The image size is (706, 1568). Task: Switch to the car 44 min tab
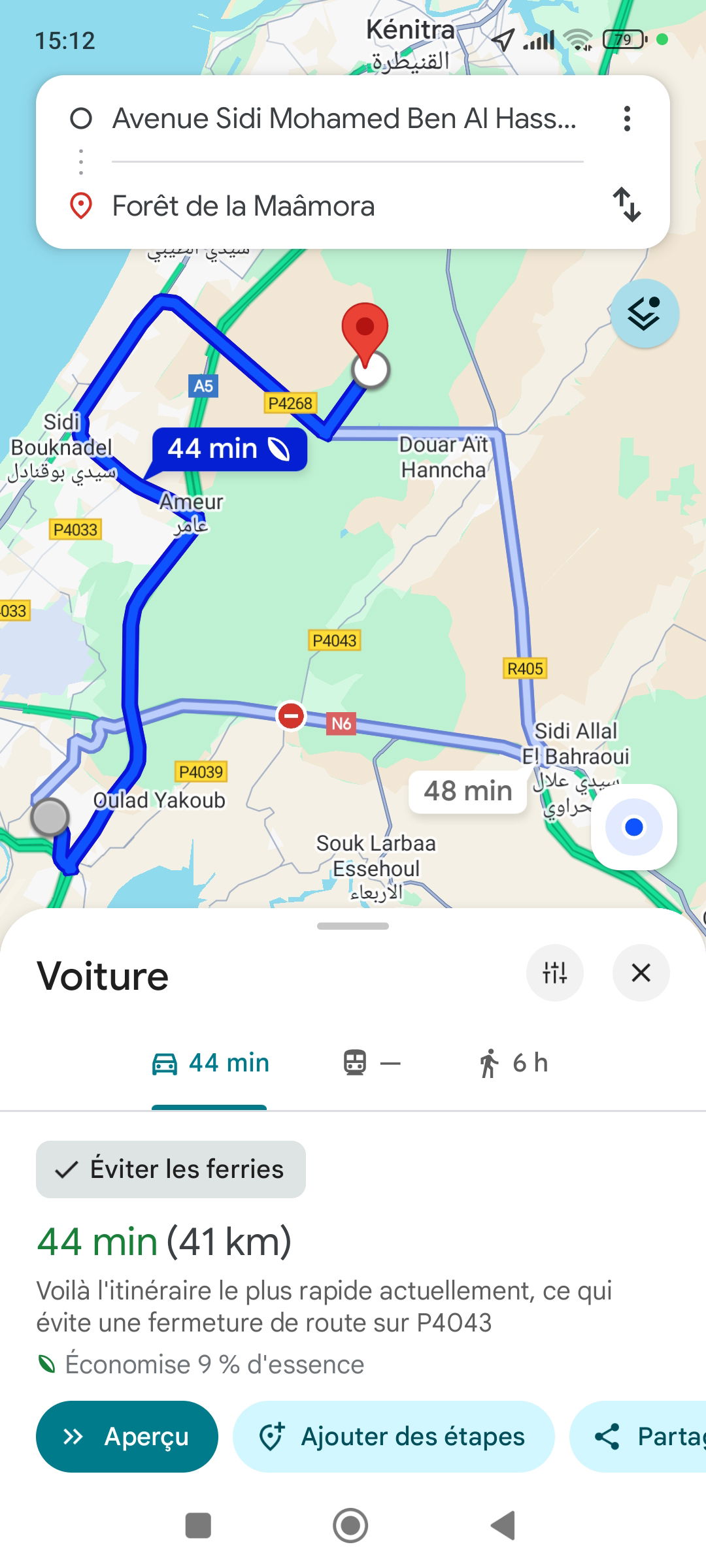tap(210, 1063)
